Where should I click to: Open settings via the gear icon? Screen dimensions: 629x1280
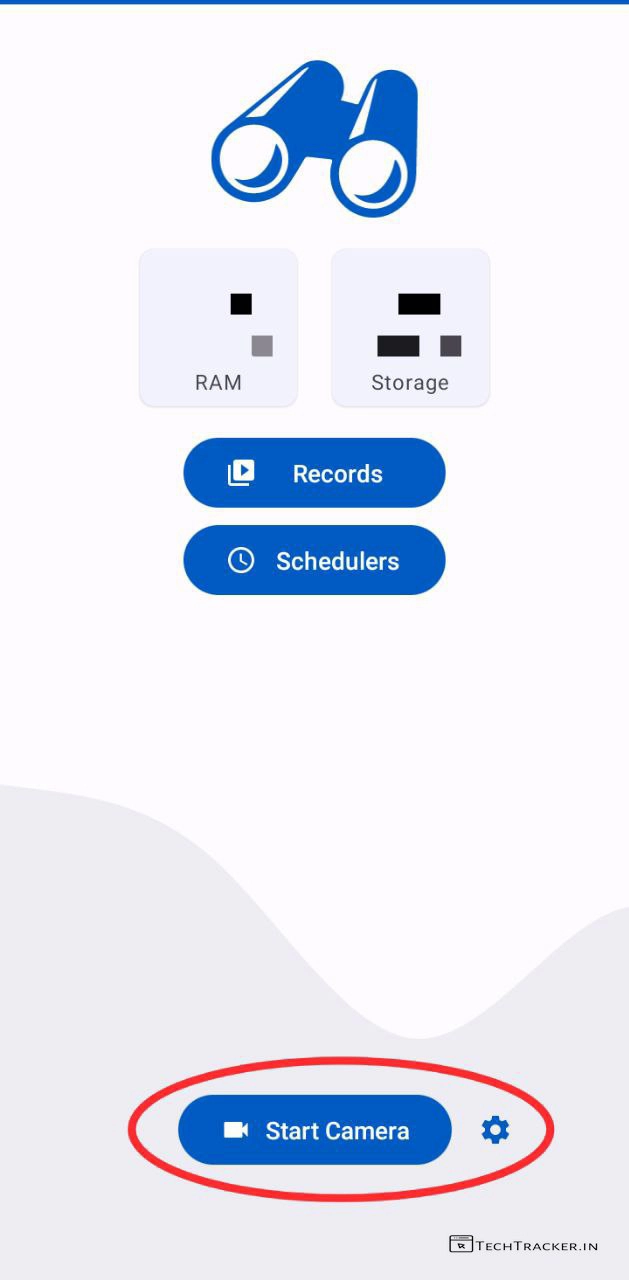(x=495, y=1130)
